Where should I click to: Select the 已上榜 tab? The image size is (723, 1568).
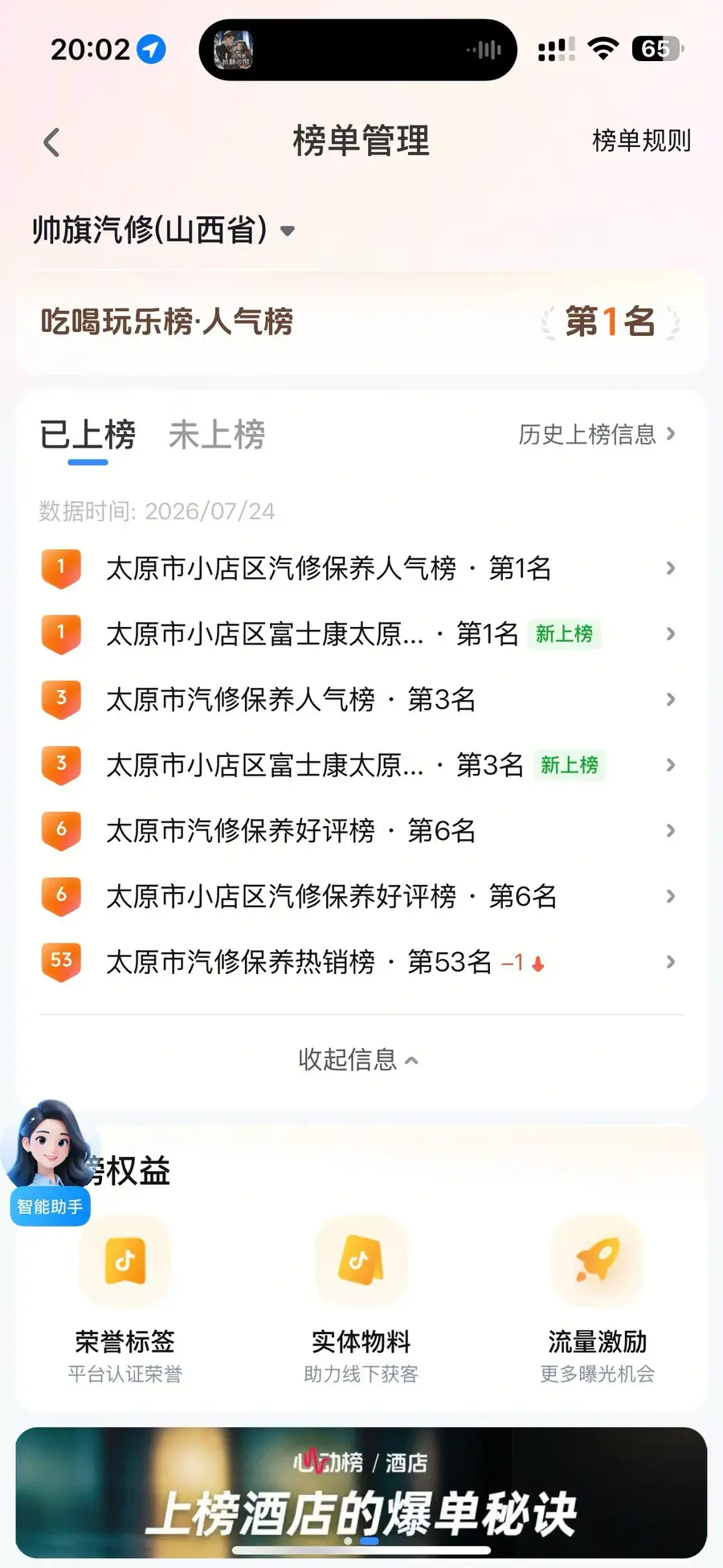(x=88, y=435)
